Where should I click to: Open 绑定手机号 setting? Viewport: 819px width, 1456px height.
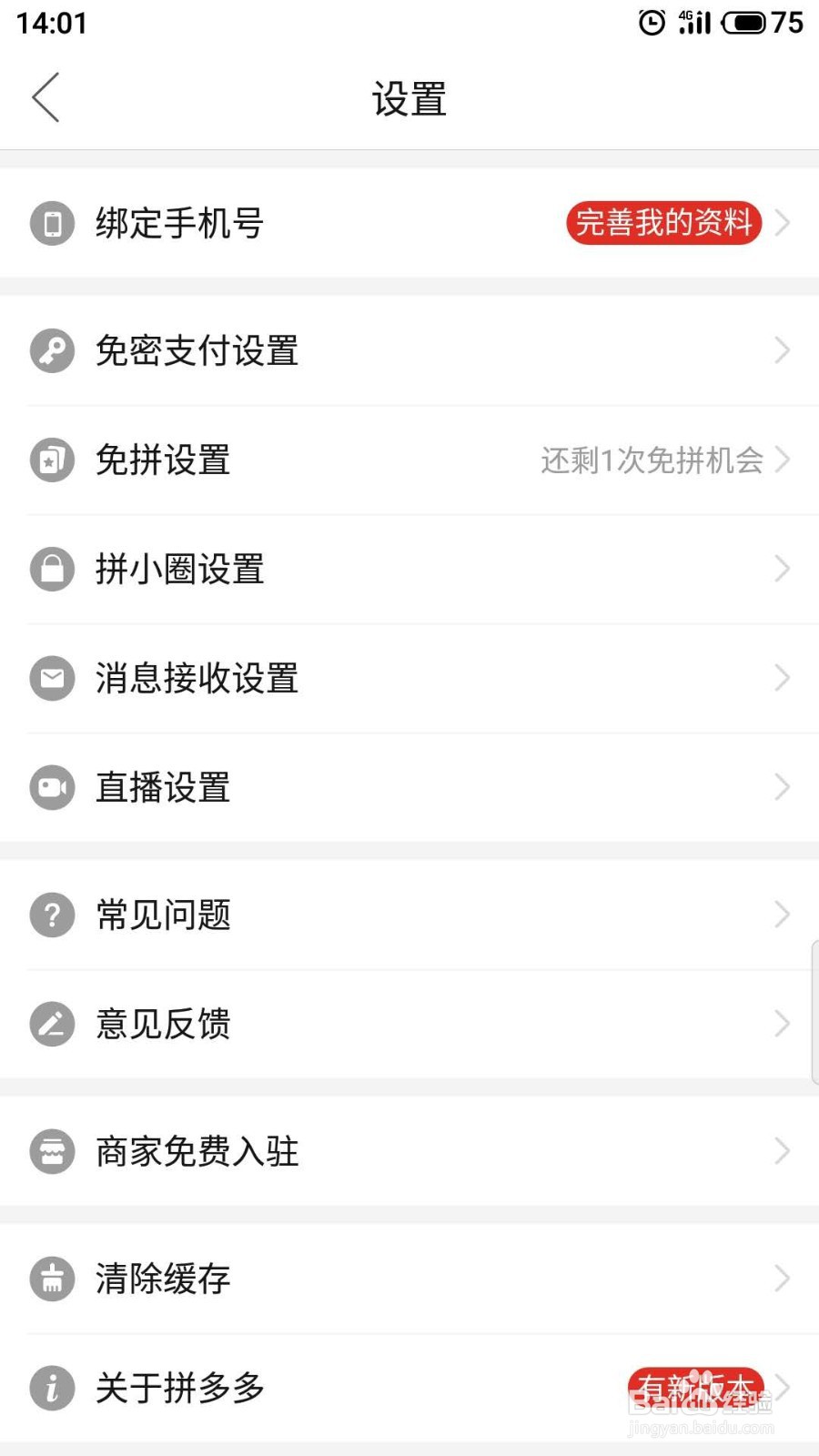409,223
